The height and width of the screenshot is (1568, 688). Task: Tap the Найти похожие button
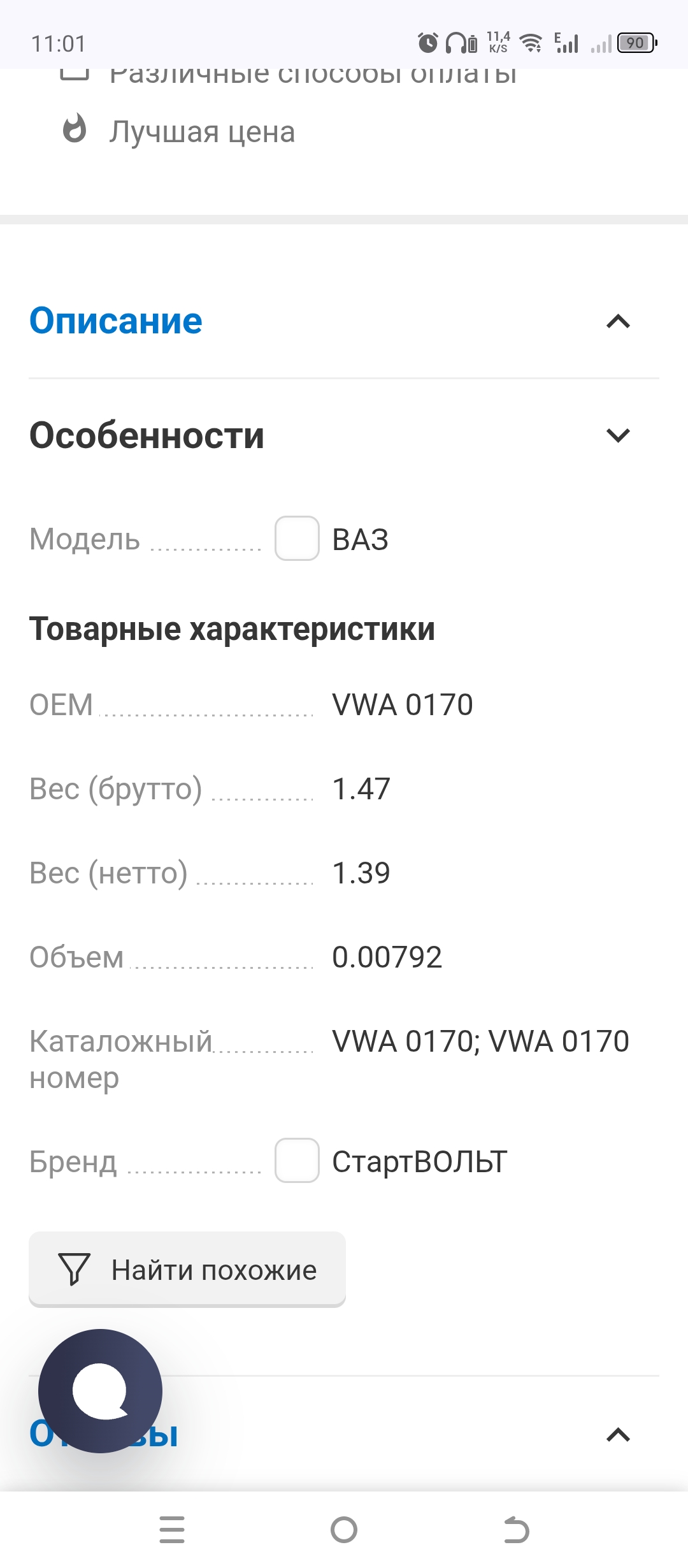click(187, 1270)
